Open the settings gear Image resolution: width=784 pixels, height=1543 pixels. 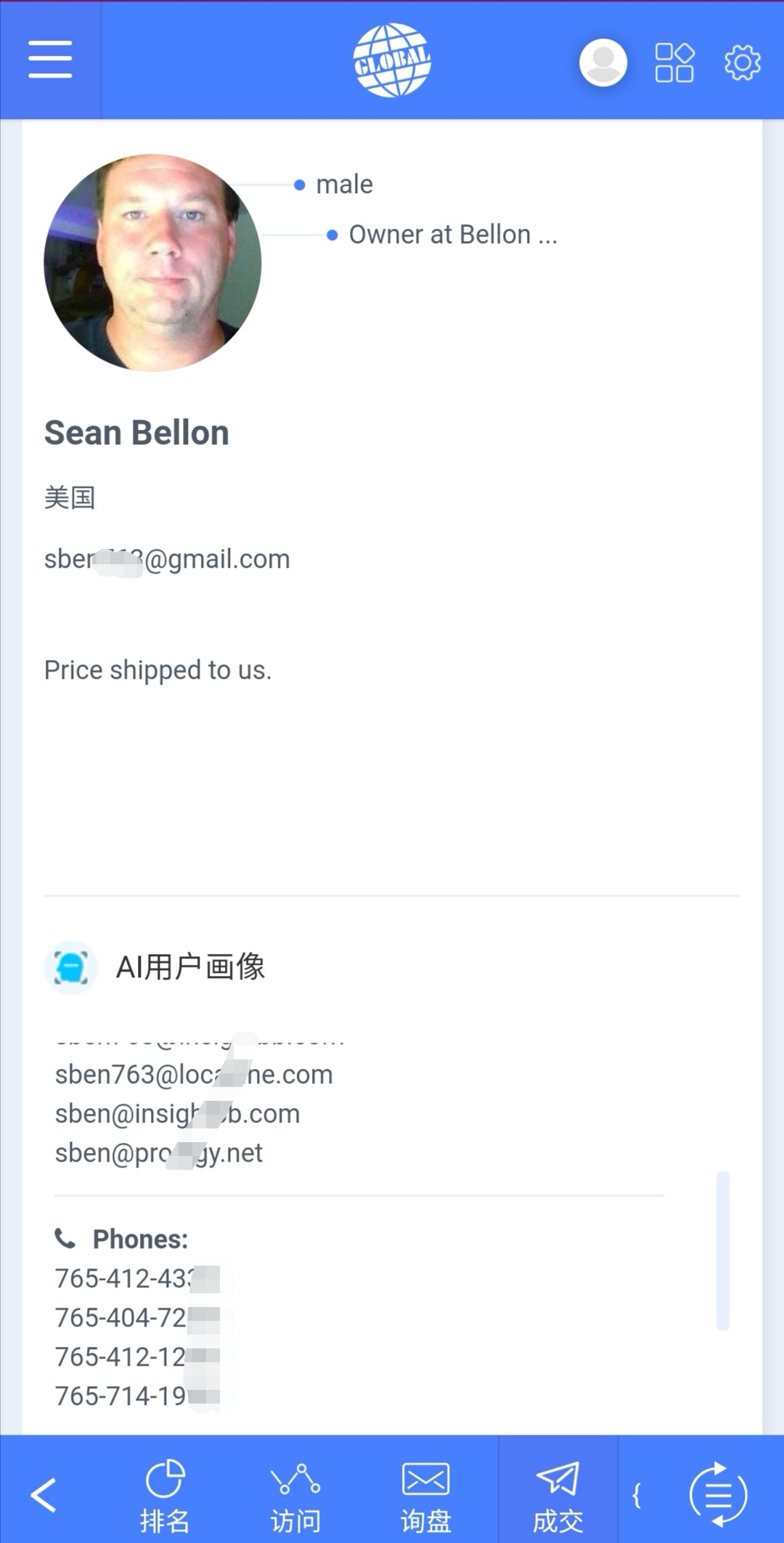(742, 62)
